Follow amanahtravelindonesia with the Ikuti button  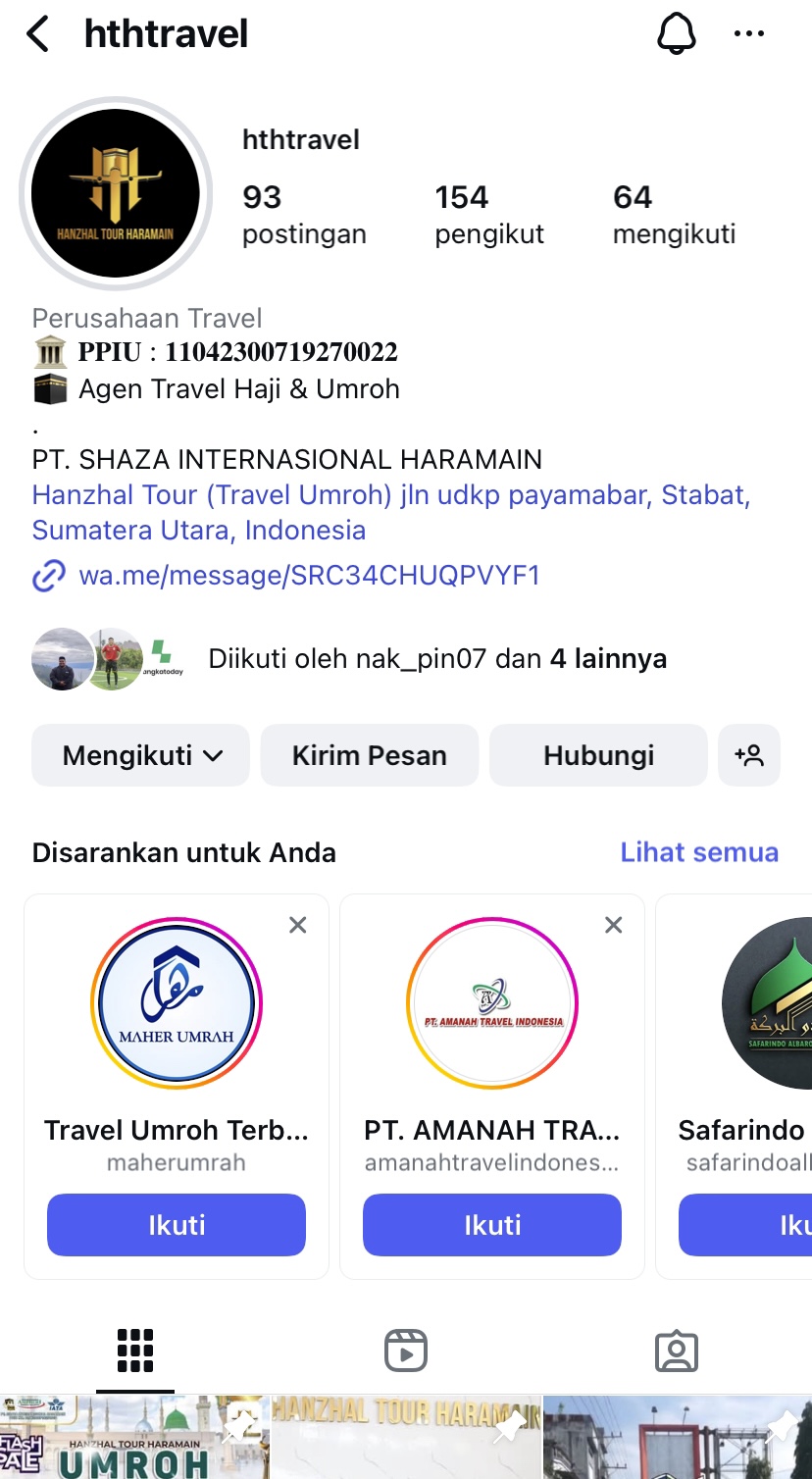click(x=492, y=1225)
